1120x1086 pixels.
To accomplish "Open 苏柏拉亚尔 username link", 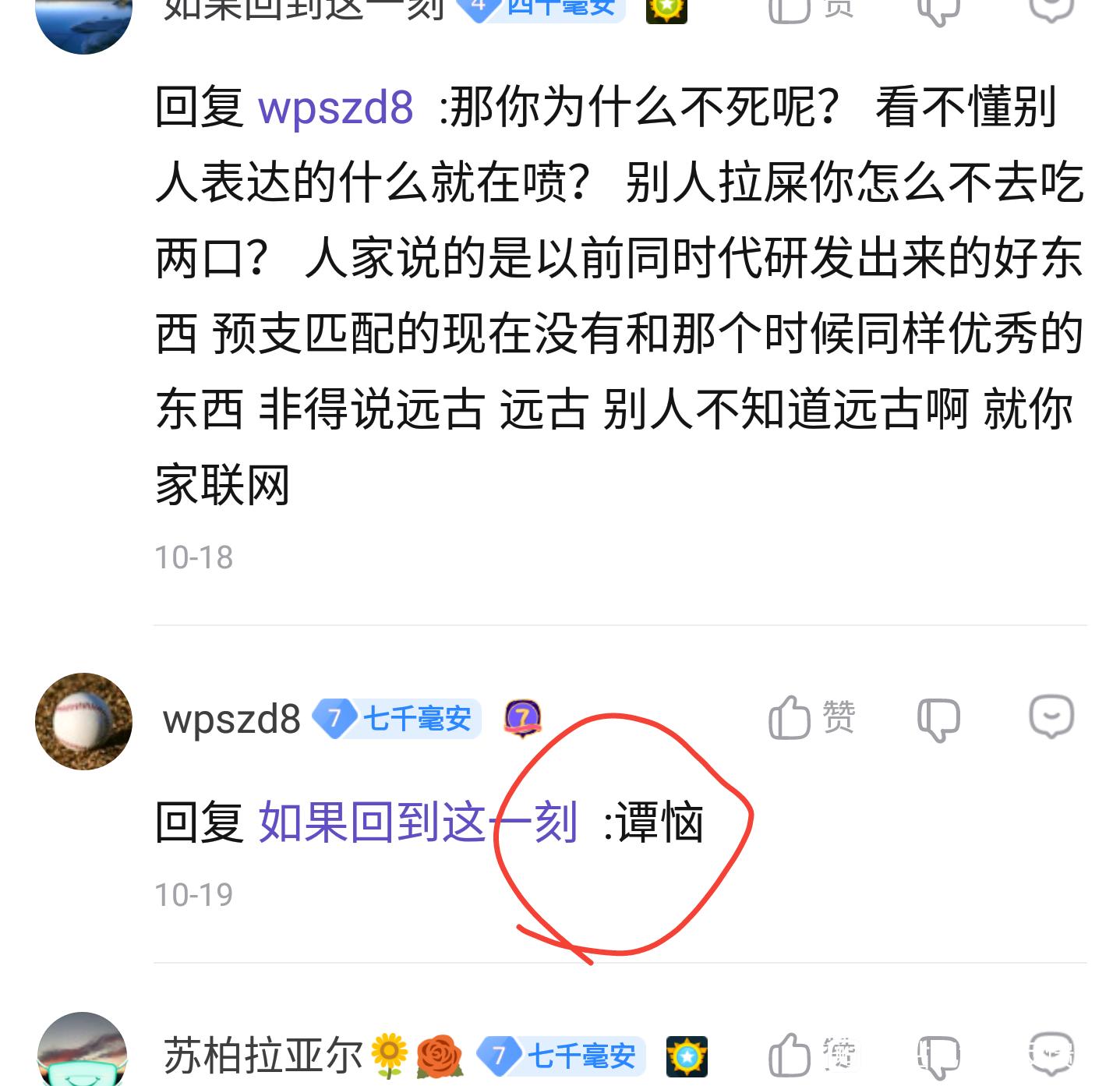I will pyautogui.click(x=263, y=1056).
